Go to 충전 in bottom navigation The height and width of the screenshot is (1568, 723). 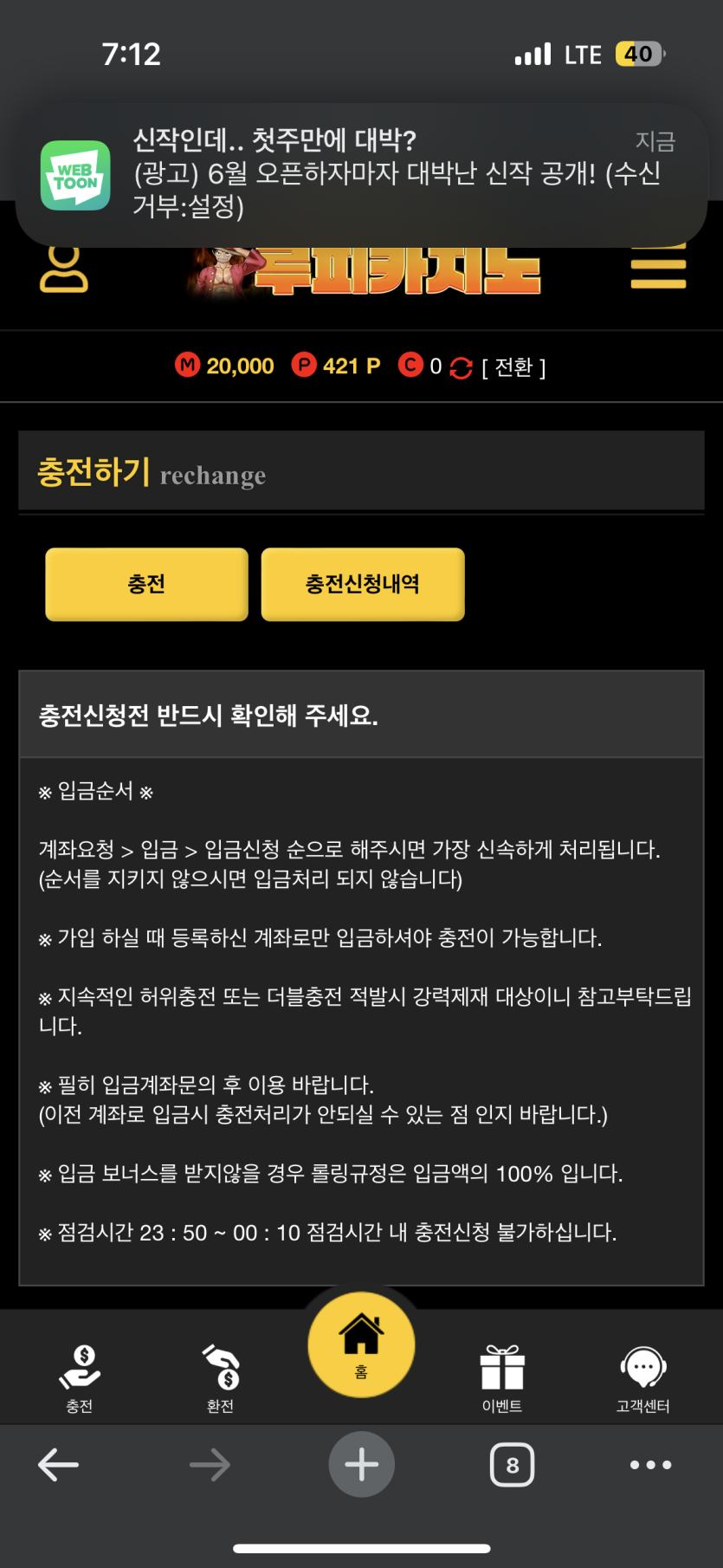tap(80, 1377)
